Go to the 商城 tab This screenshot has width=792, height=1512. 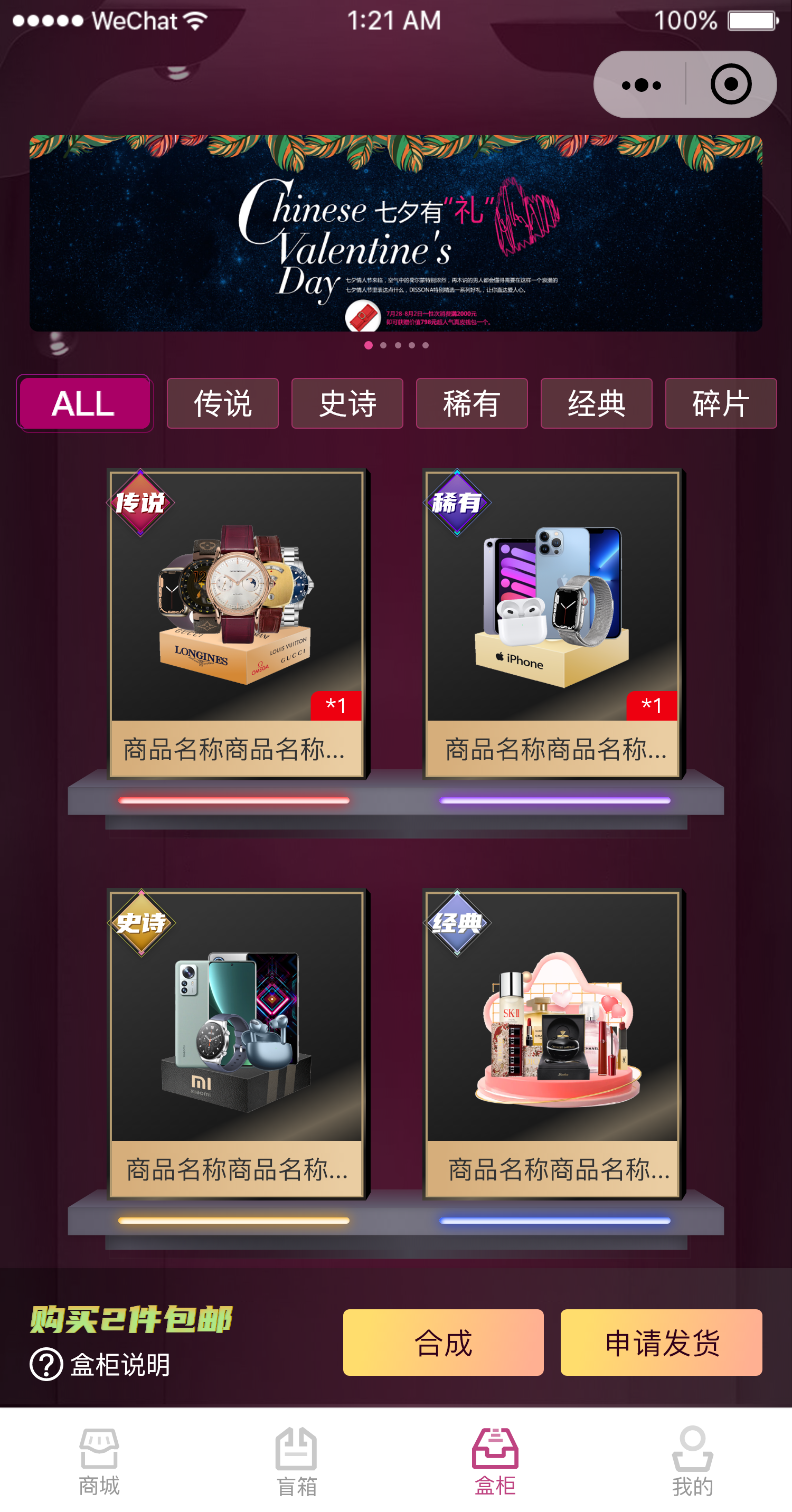tap(99, 1461)
